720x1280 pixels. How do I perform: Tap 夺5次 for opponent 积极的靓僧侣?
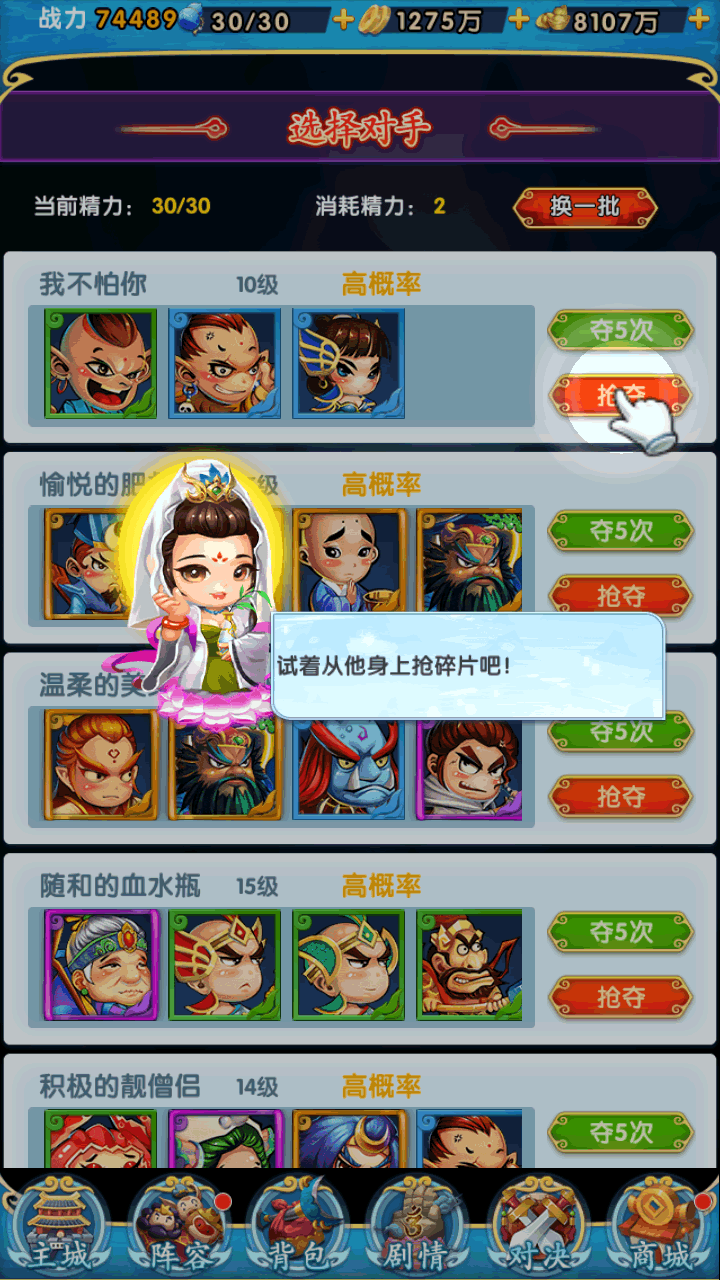620,1132
